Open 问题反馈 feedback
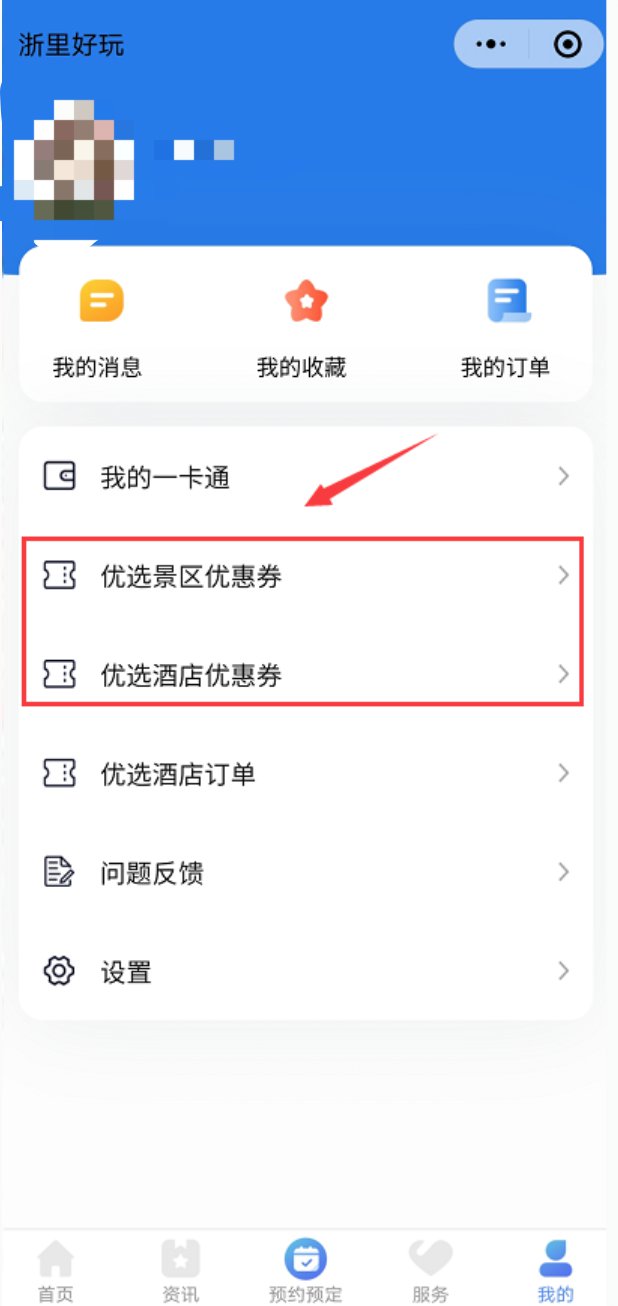 click(x=305, y=872)
